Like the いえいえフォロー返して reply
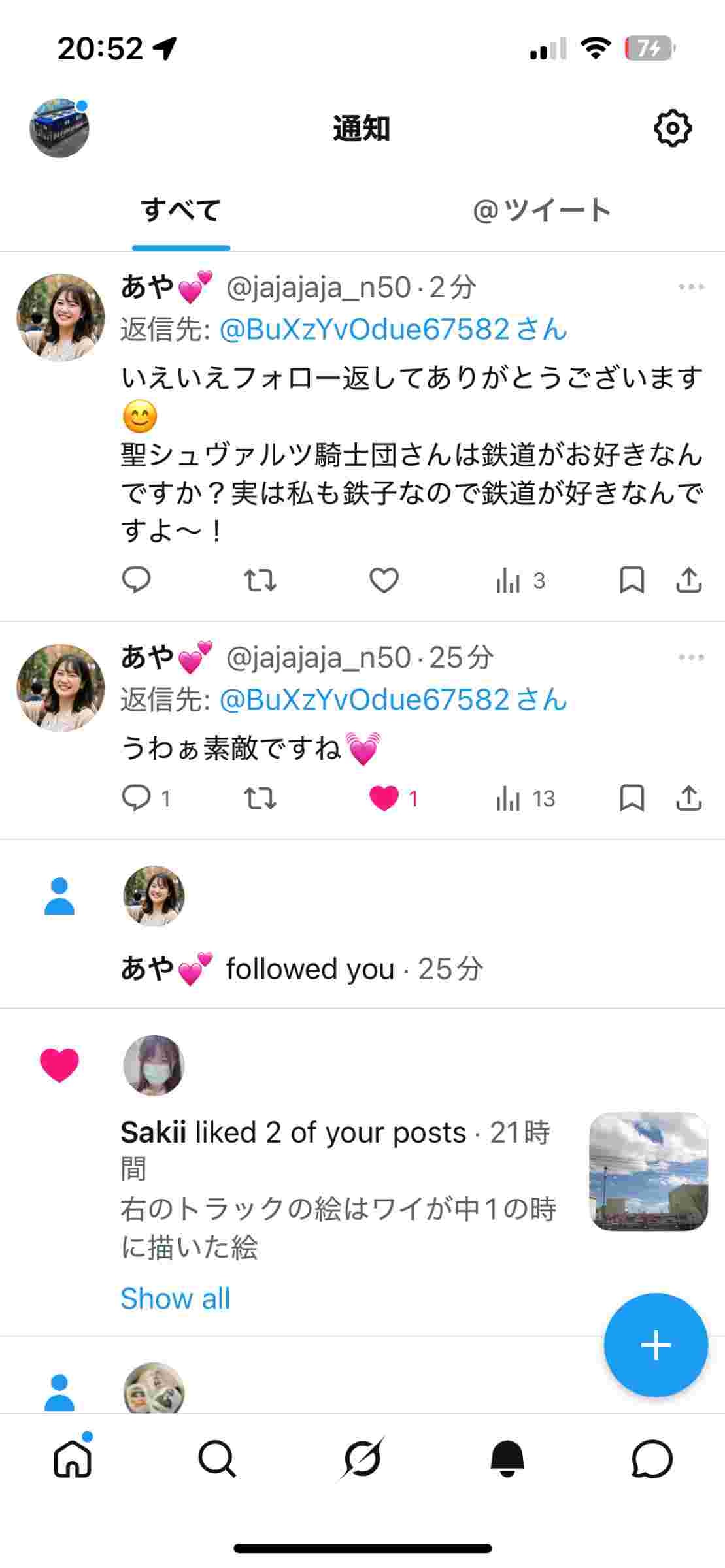 click(x=384, y=580)
